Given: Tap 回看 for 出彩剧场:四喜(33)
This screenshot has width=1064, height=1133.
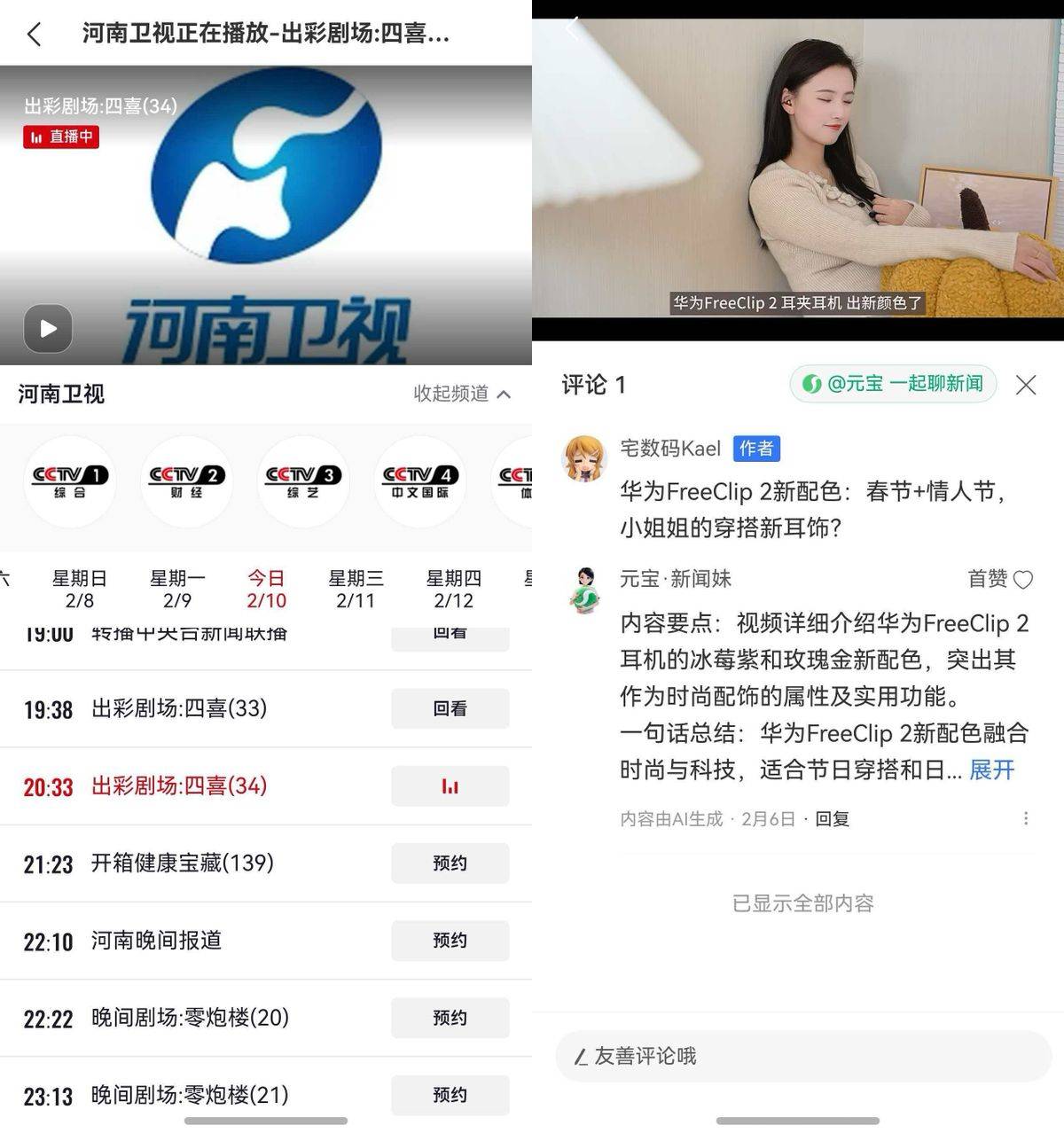Looking at the screenshot, I should click(450, 709).
